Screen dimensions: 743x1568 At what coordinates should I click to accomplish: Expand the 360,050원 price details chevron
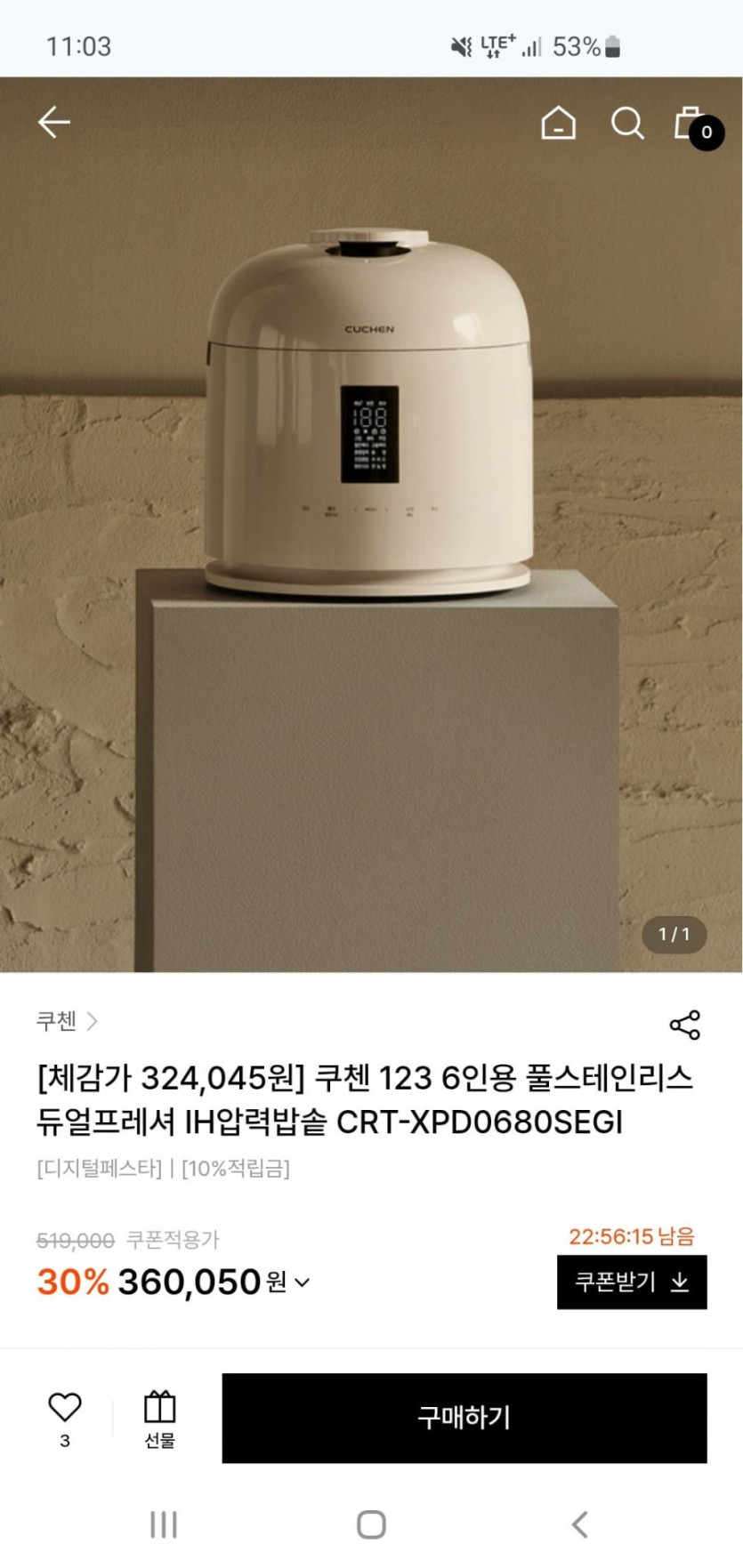(303, 1283)
